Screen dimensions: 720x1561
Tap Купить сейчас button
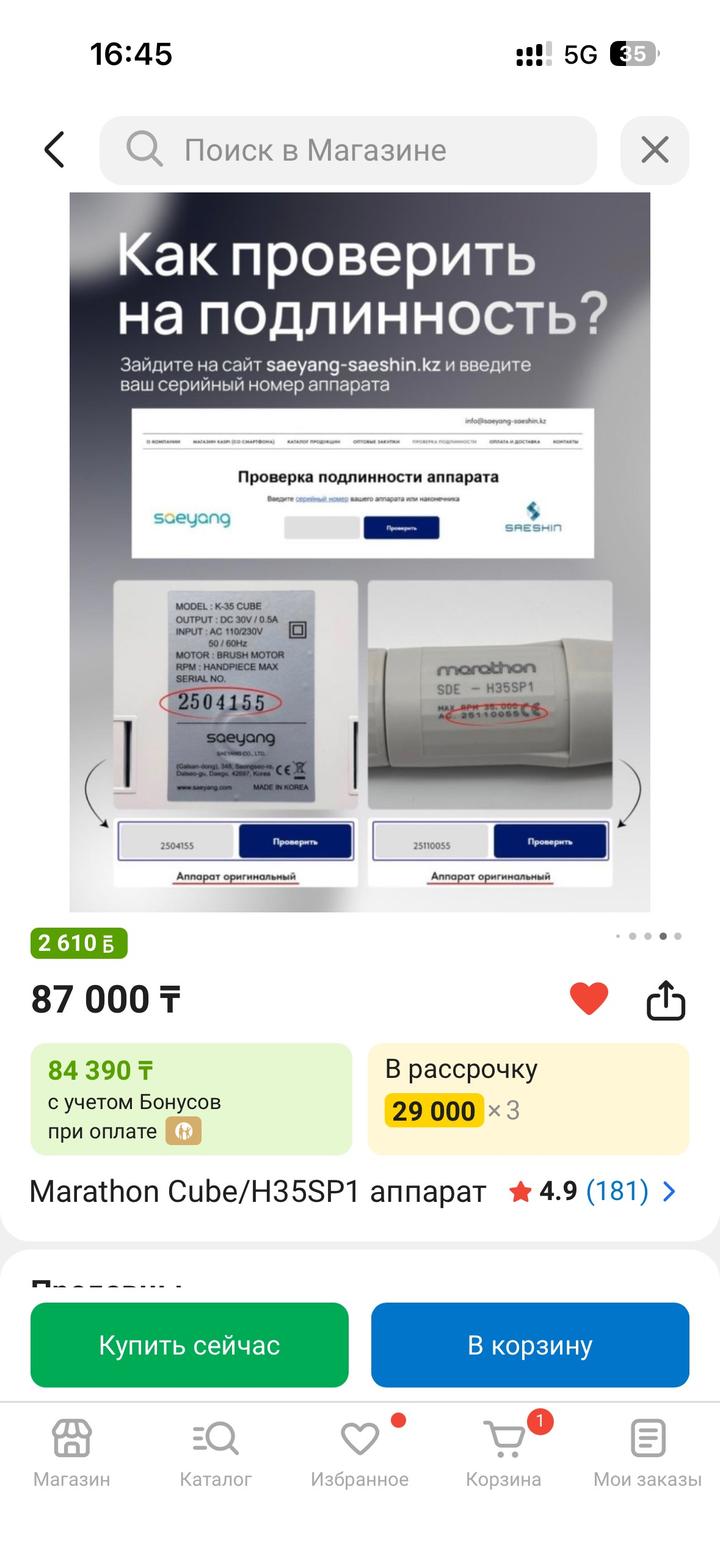pos(189,1345)
